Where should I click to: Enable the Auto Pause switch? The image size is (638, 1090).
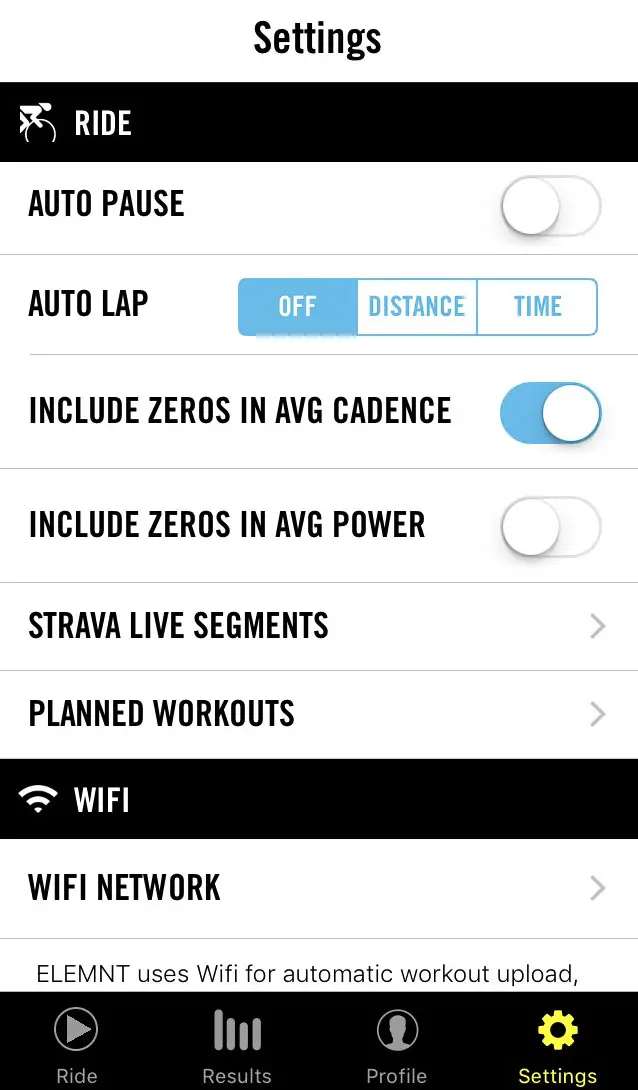[550, 206]
